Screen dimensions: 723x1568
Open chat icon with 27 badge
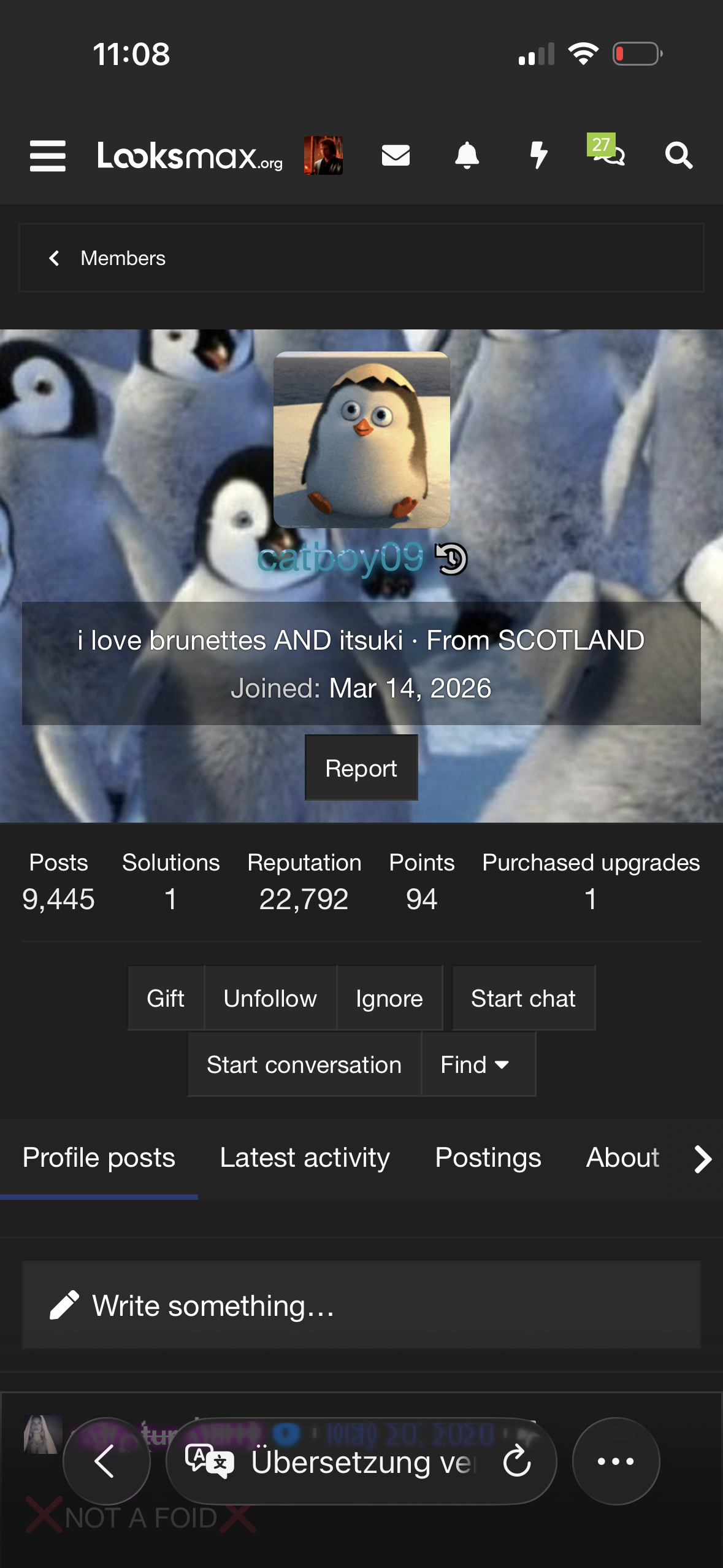pyautogui.click(x=606, y=151)
